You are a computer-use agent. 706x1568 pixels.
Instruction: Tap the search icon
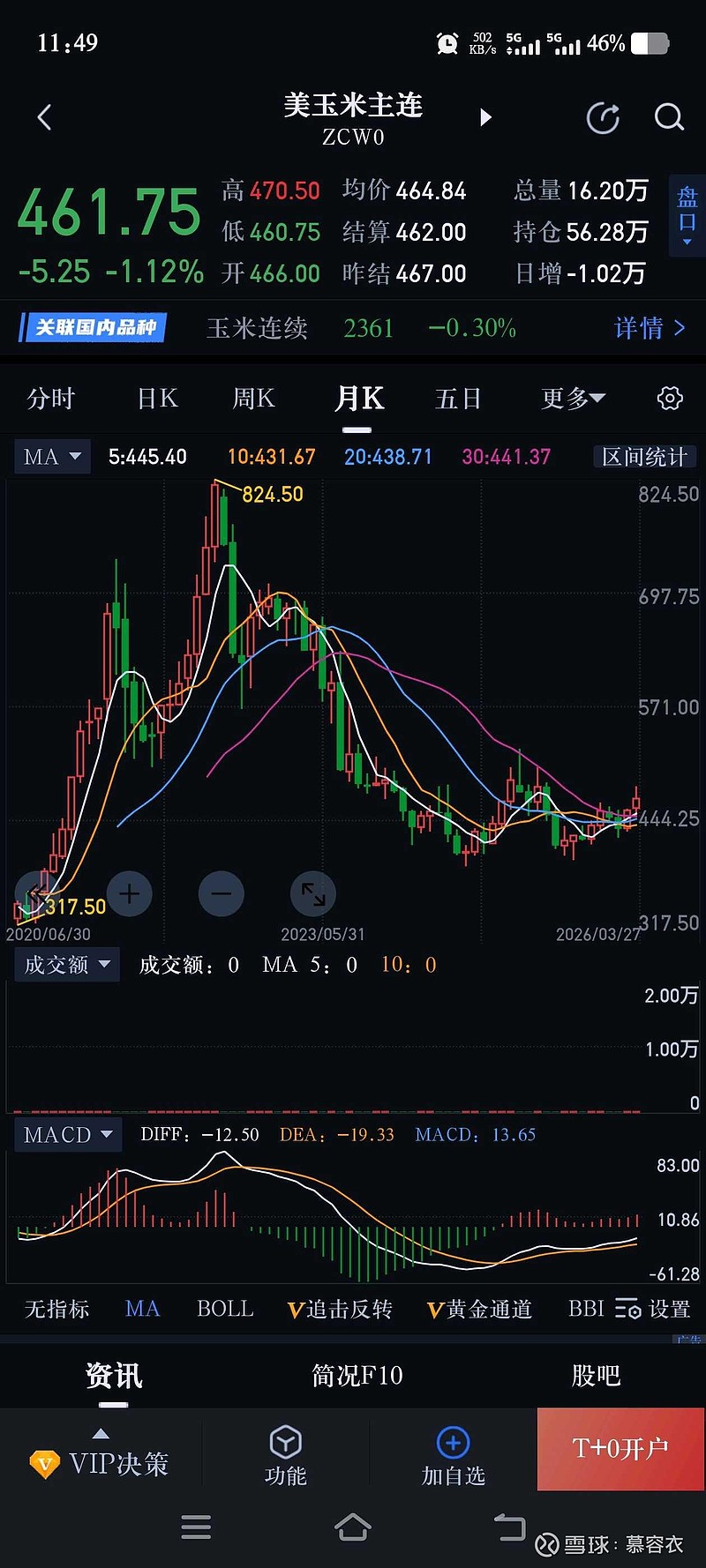pos(669,117)
